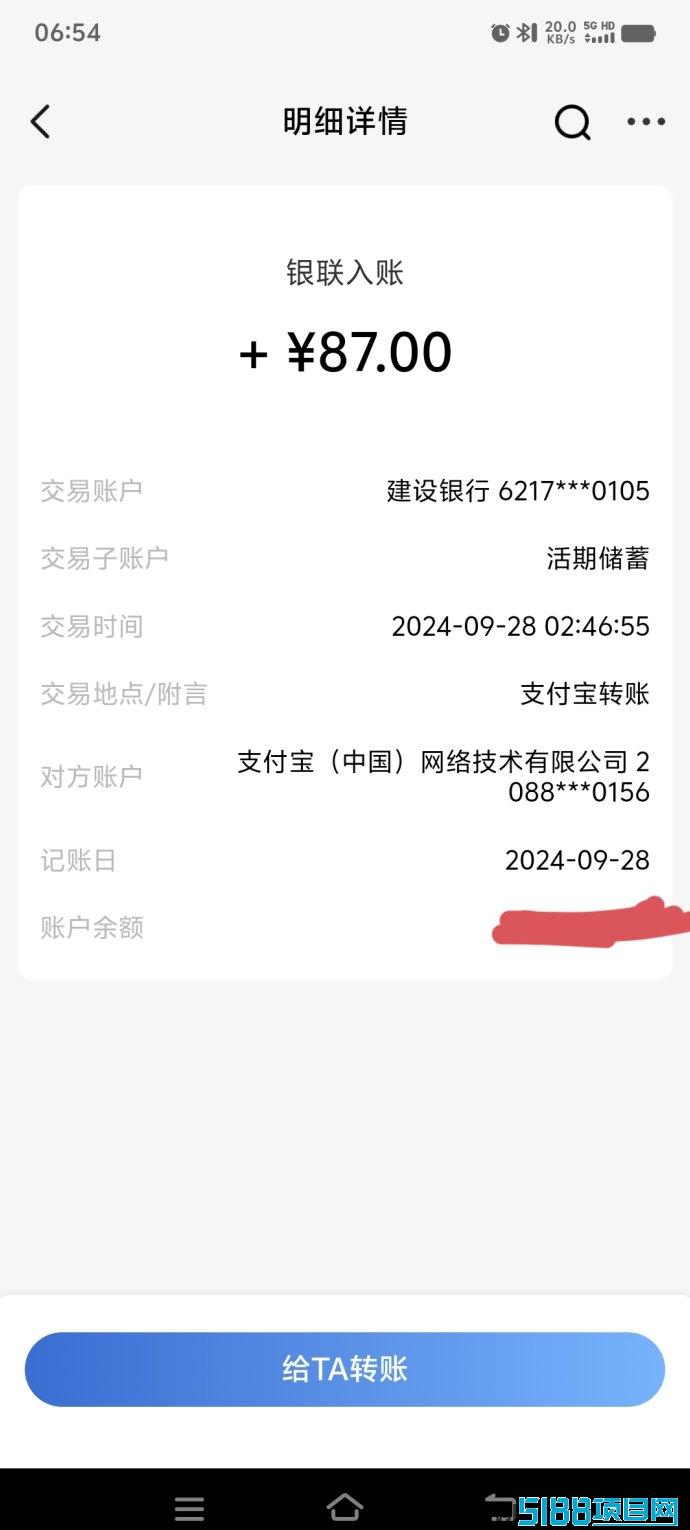Tap the 给TA转账 button
This screenshot has height=1530, width=690.
[x=345, y=1369]
